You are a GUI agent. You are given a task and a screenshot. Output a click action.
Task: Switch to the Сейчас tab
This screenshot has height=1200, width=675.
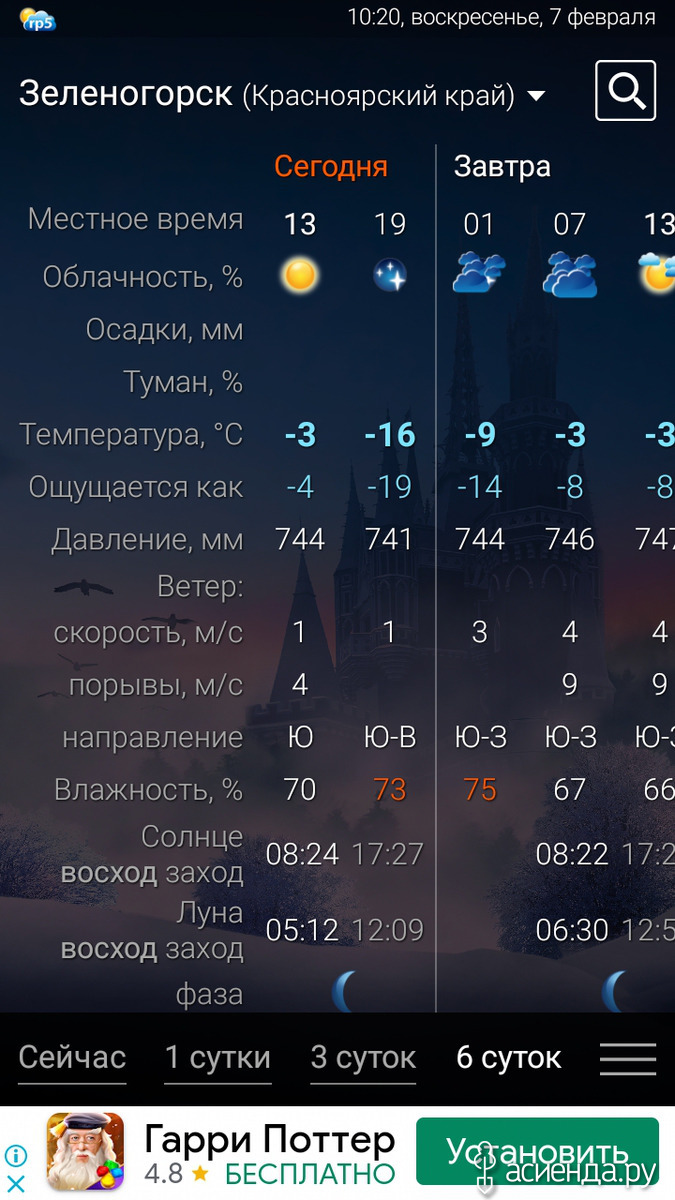tap(72, 1058)
